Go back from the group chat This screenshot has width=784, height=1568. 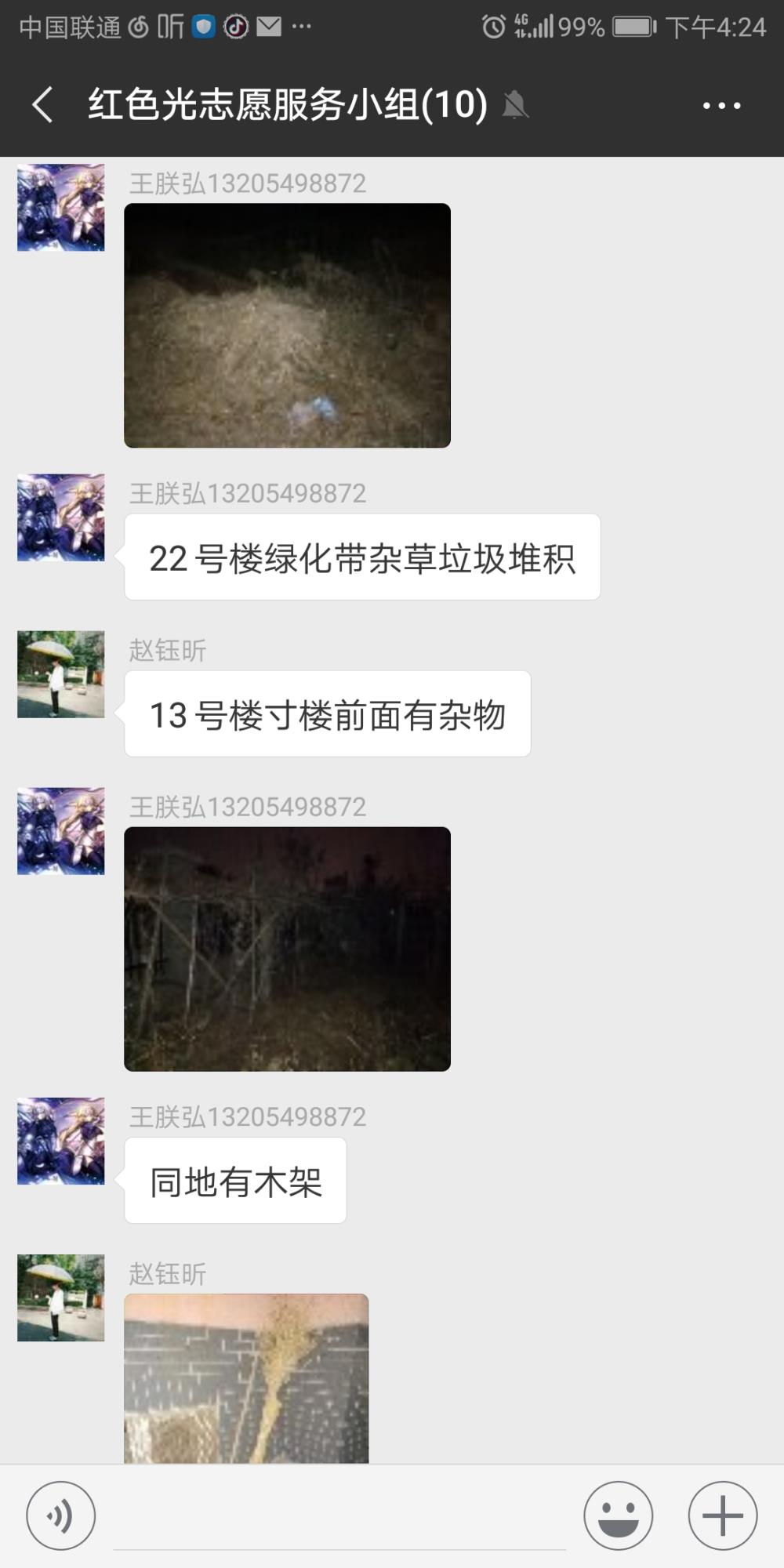click(x=43, y=105)
